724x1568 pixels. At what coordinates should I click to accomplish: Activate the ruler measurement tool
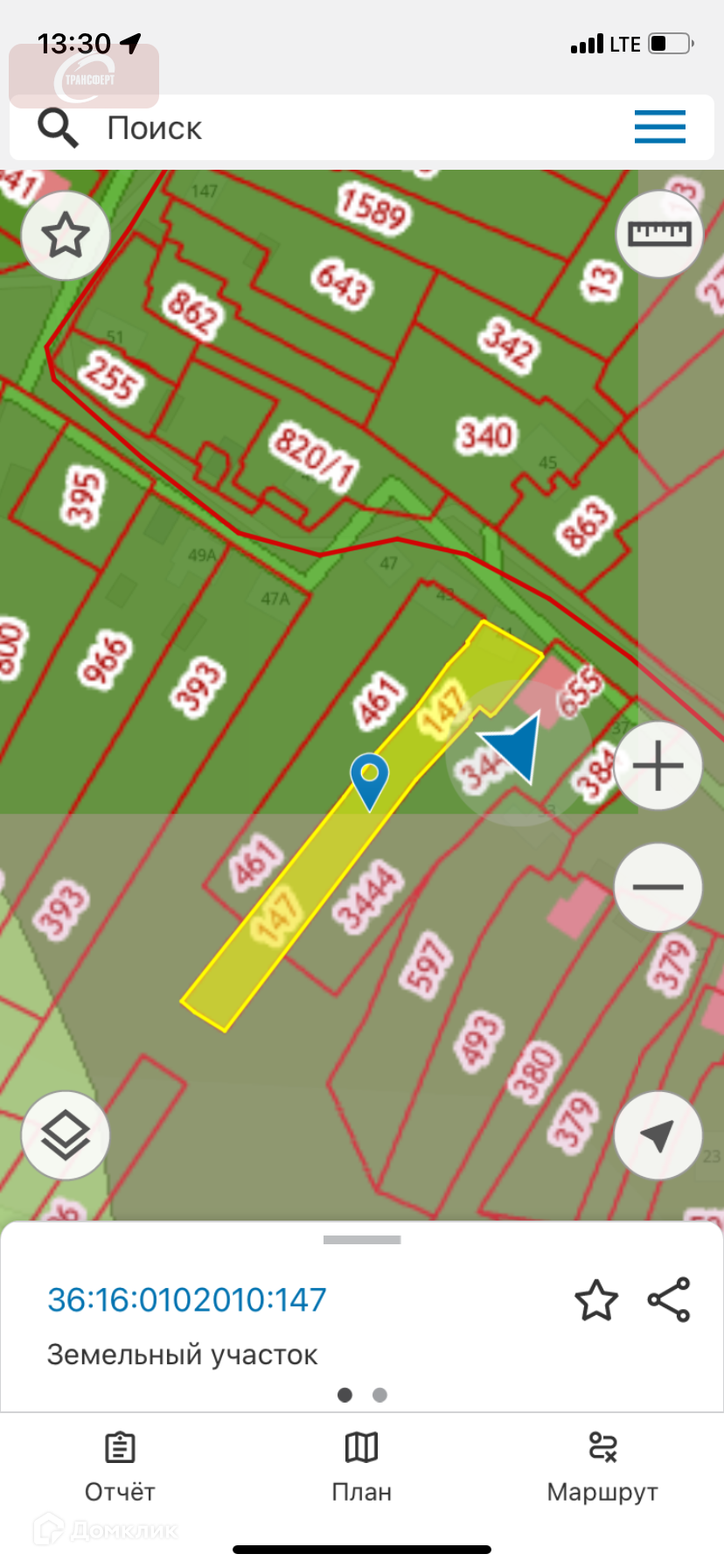tap(659, 234)
